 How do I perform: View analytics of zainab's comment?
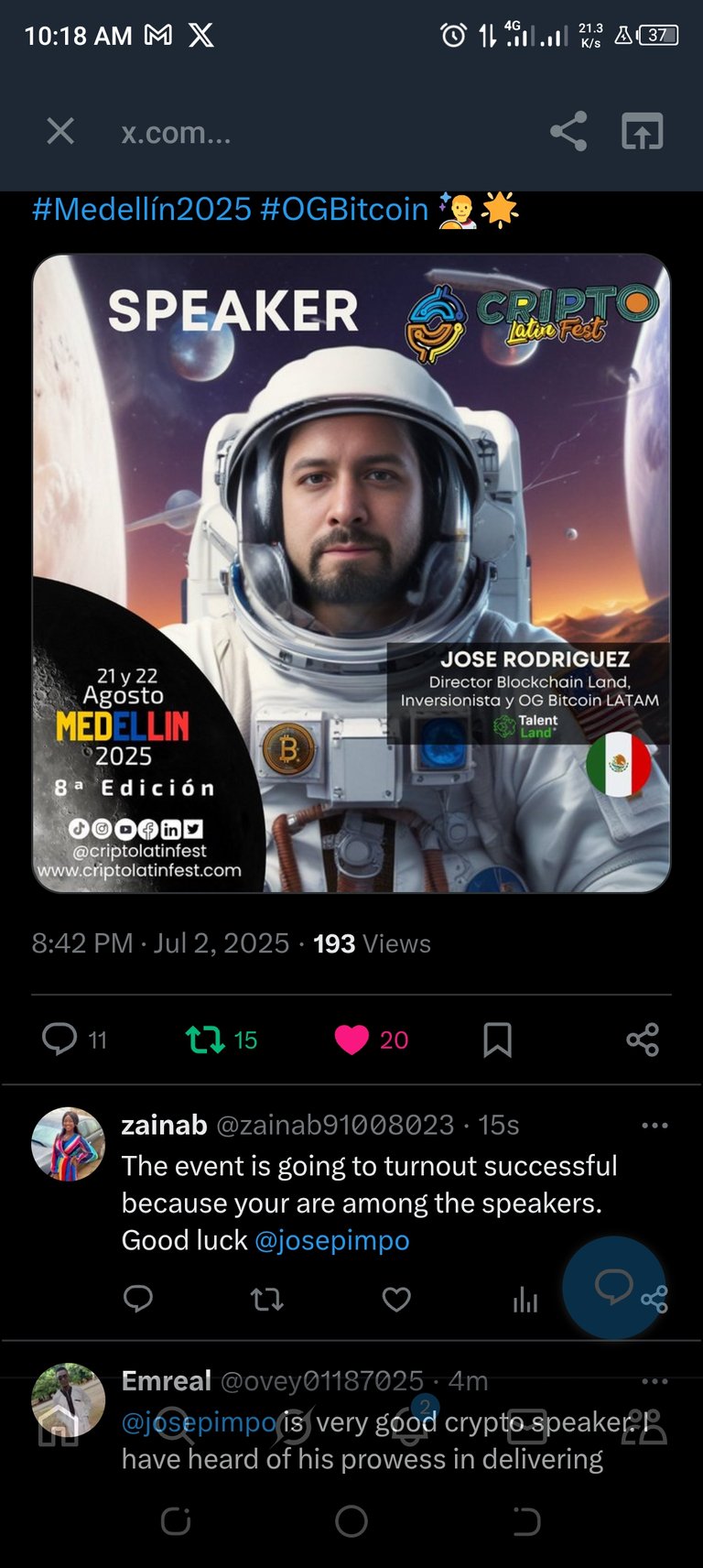(x=525, y=1299)
